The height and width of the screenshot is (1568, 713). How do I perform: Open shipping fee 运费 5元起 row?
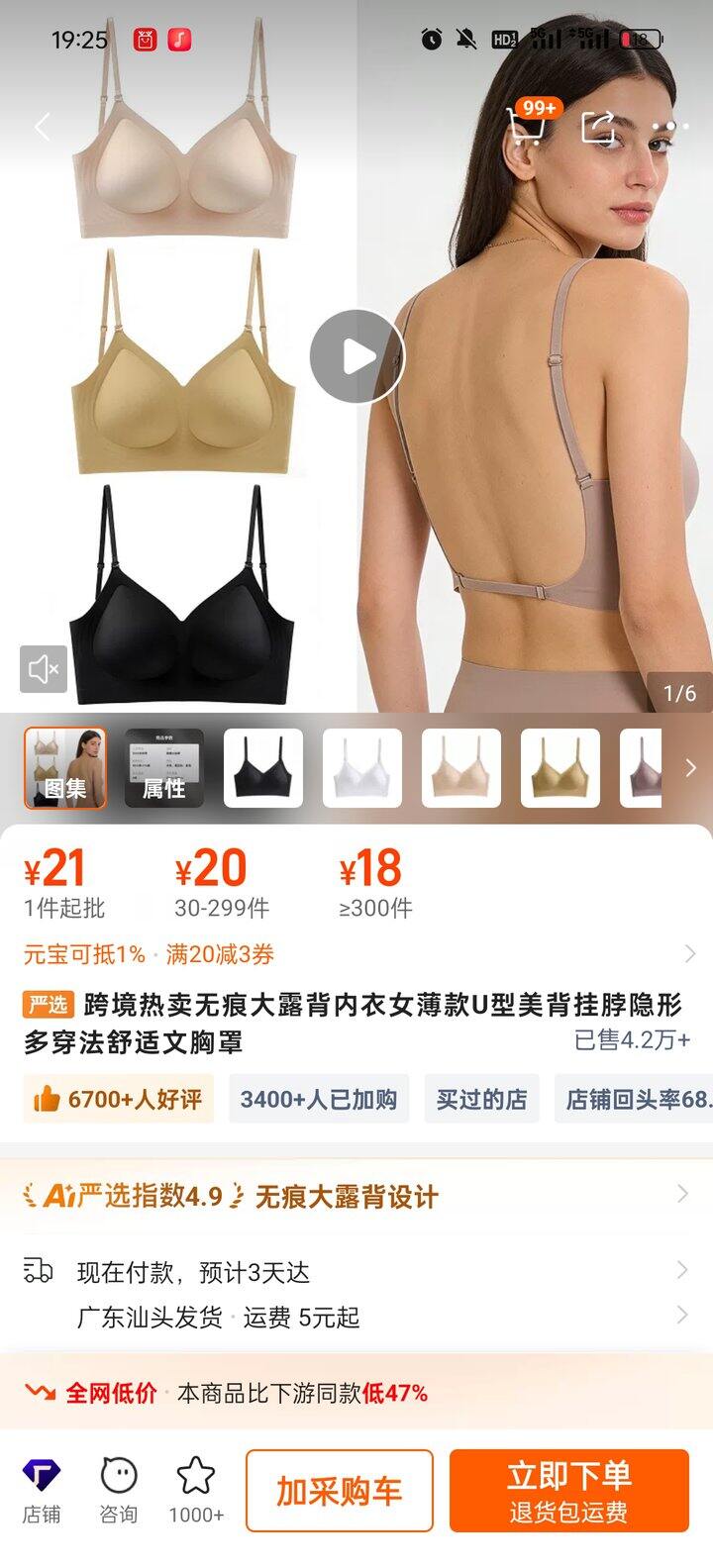coord(356,1318)
